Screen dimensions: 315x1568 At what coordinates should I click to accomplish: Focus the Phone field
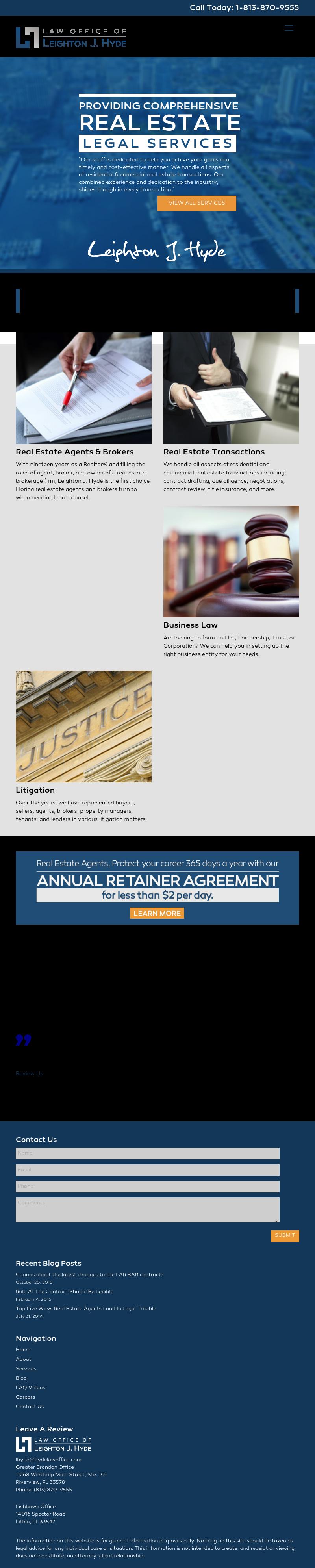click(147, 1186)
